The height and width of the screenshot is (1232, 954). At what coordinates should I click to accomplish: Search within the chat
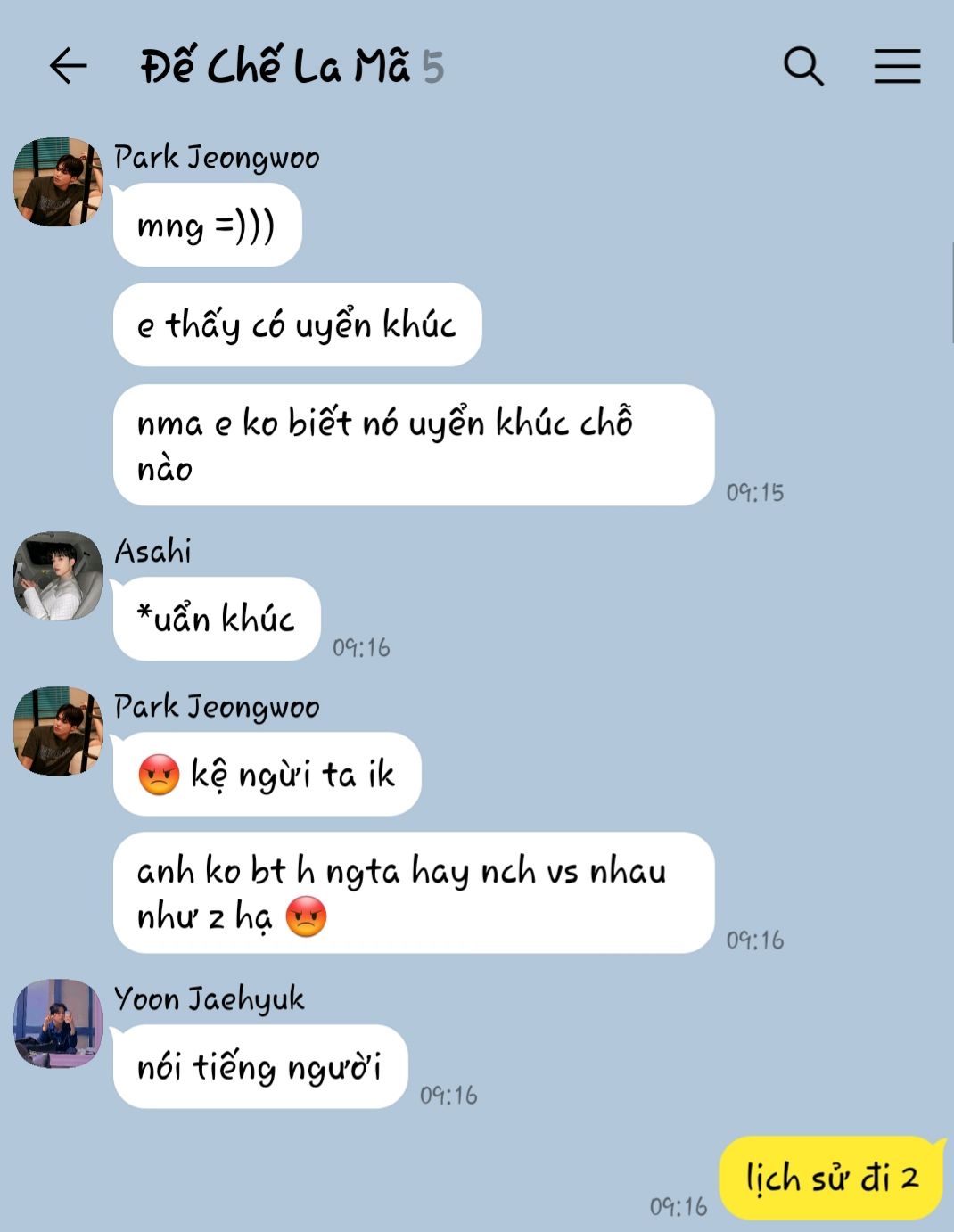click(x=802, y=66)
